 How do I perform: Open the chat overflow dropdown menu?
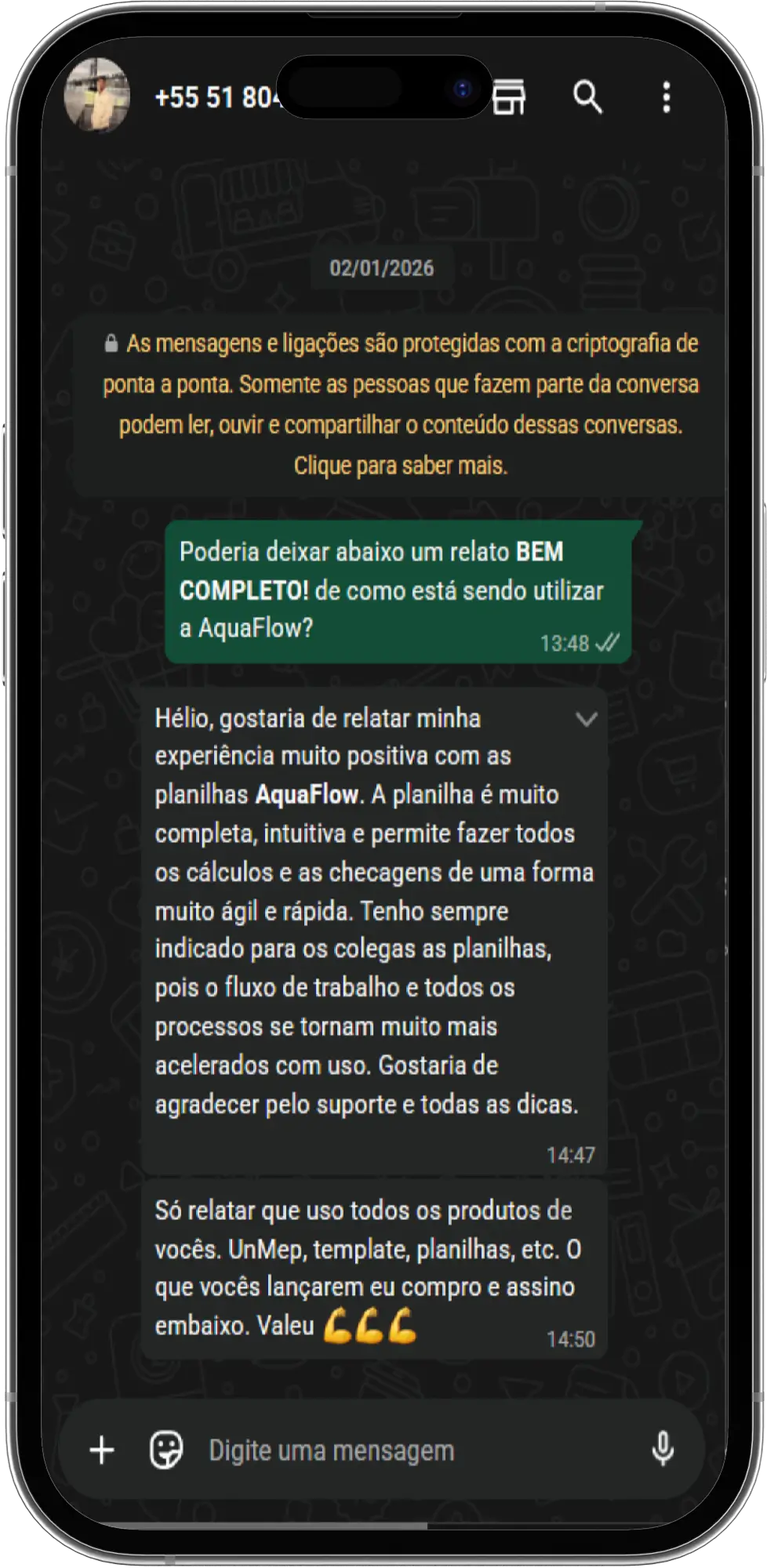tap(666, 96)
